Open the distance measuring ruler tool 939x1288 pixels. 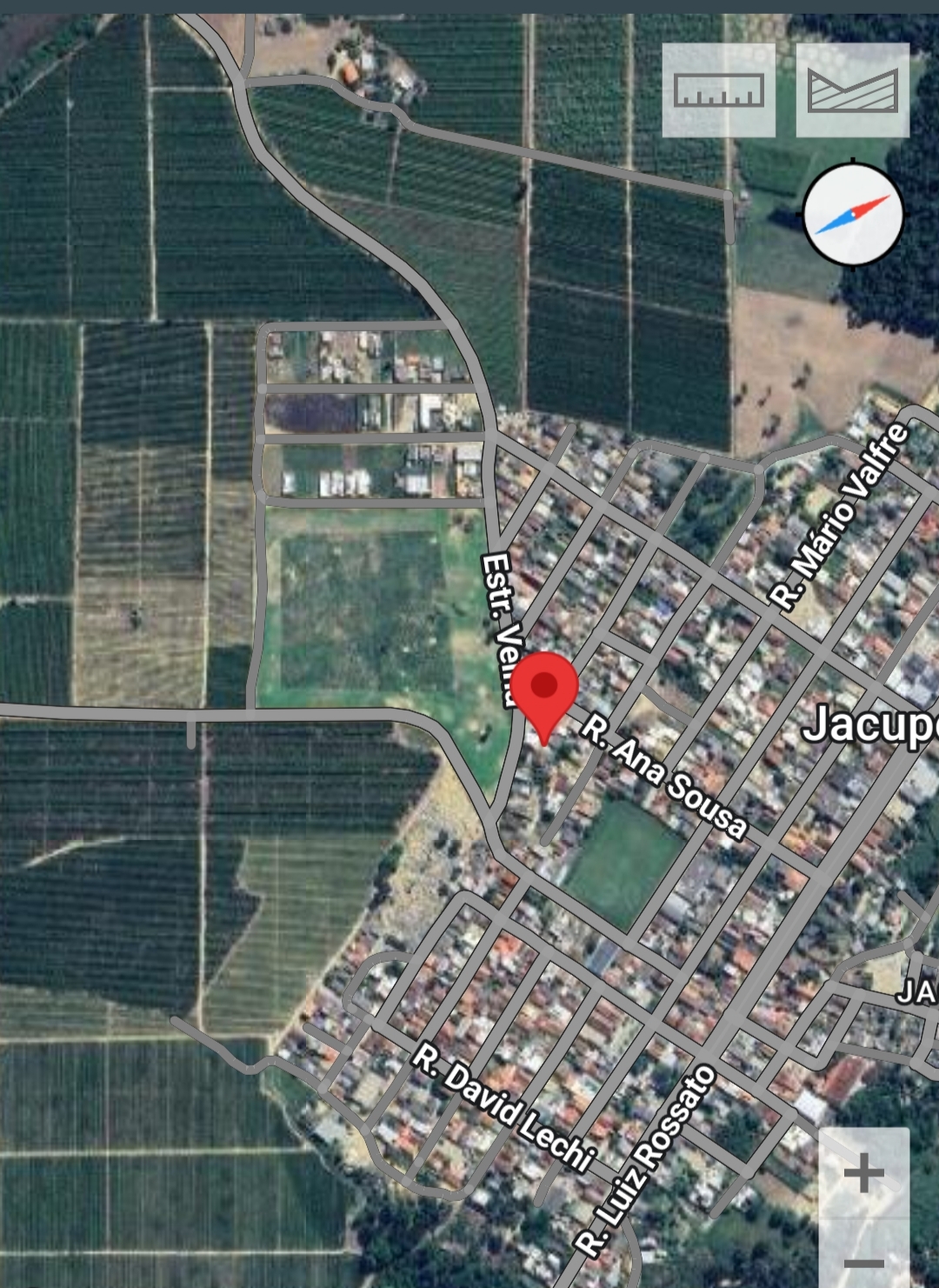pos(719,90)
